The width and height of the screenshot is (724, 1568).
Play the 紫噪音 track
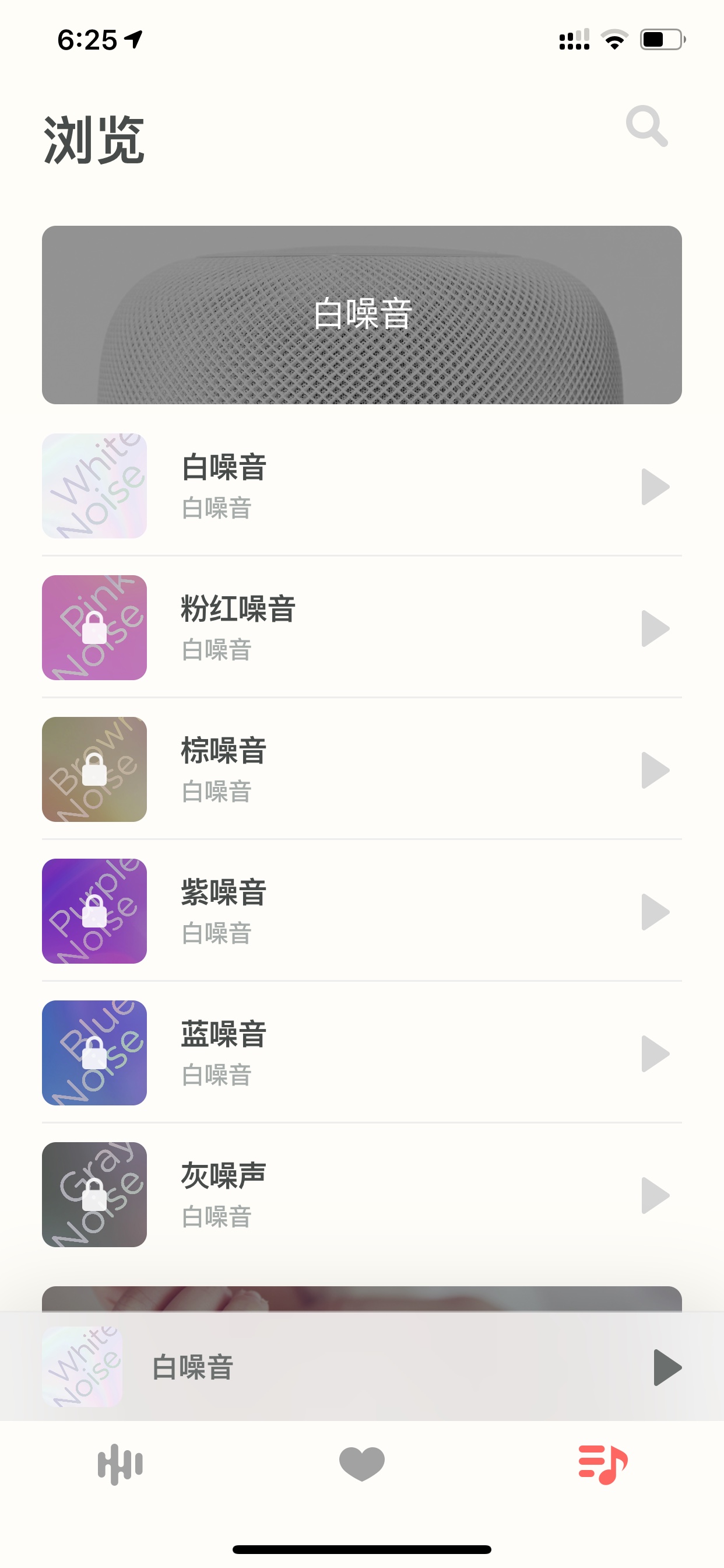(655, 912)
